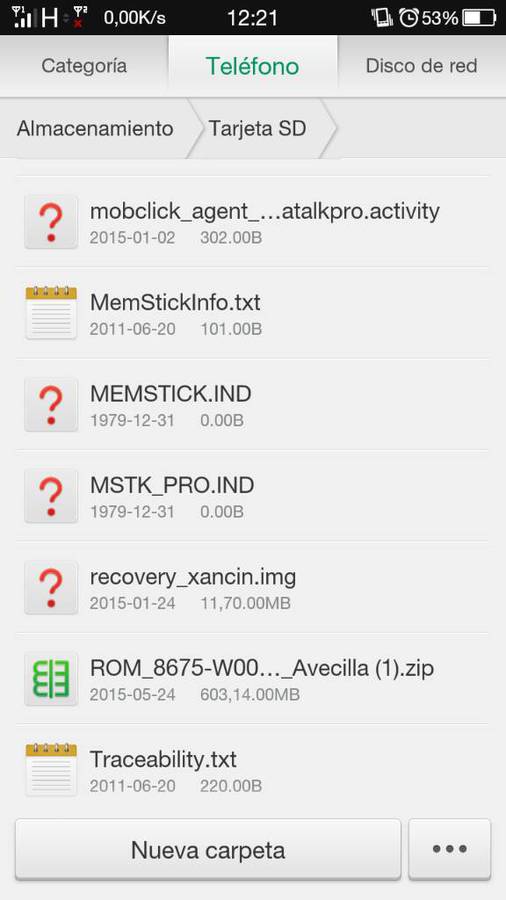Go back to Almacenamiento in the breadcrumb

[95, 128]
